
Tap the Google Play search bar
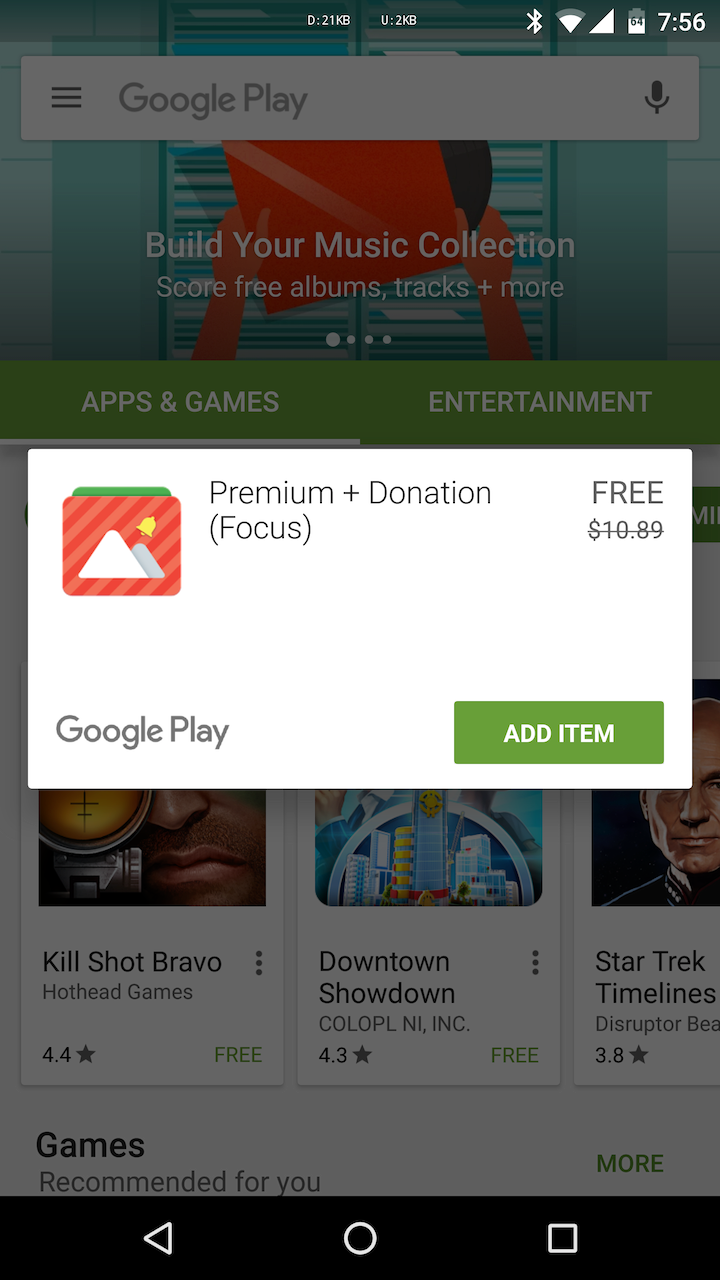tap(360, 97)
